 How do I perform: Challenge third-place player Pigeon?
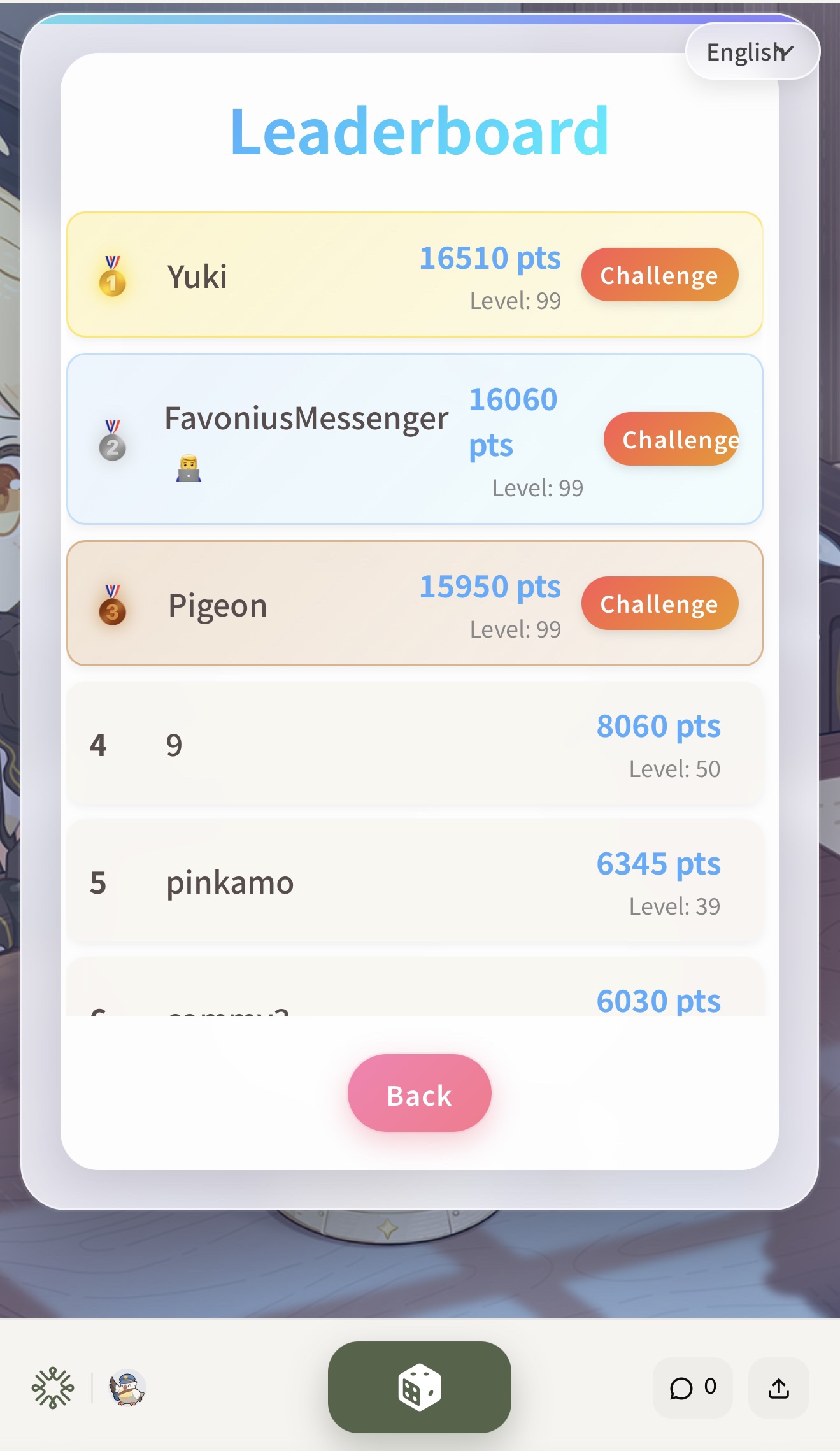coord(659,604)
